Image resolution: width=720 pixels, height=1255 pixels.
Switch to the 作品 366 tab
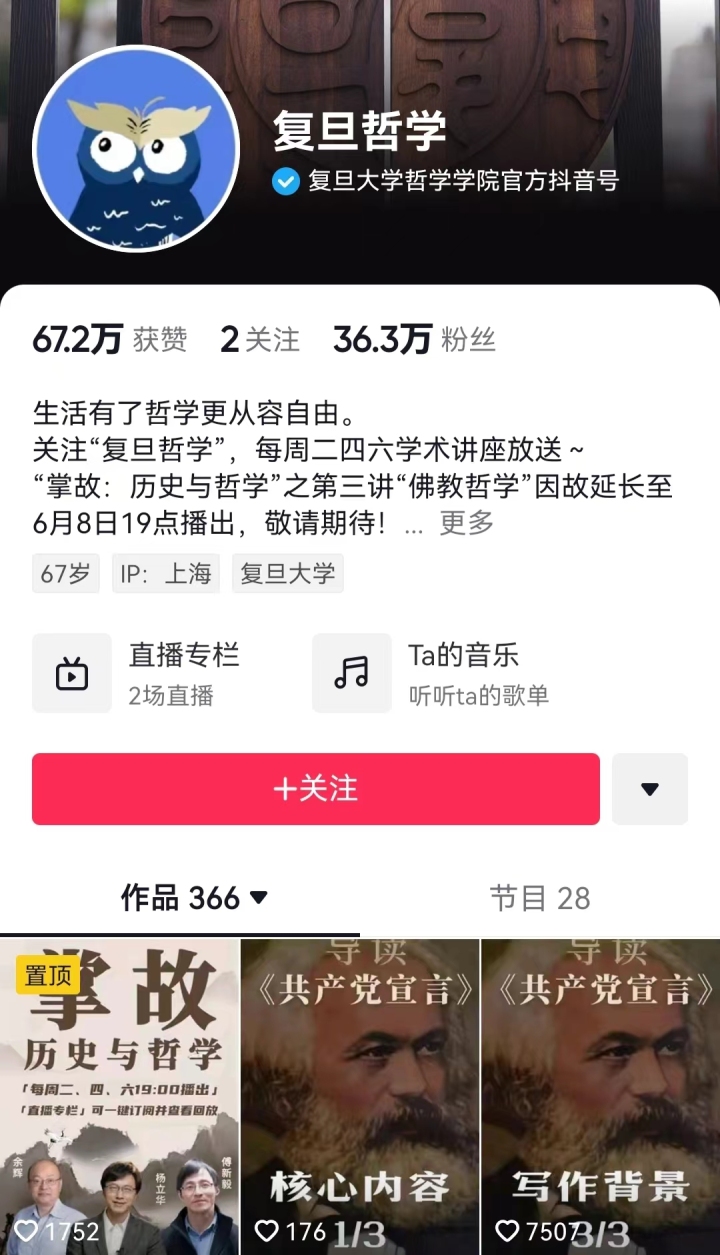point(194,898)
